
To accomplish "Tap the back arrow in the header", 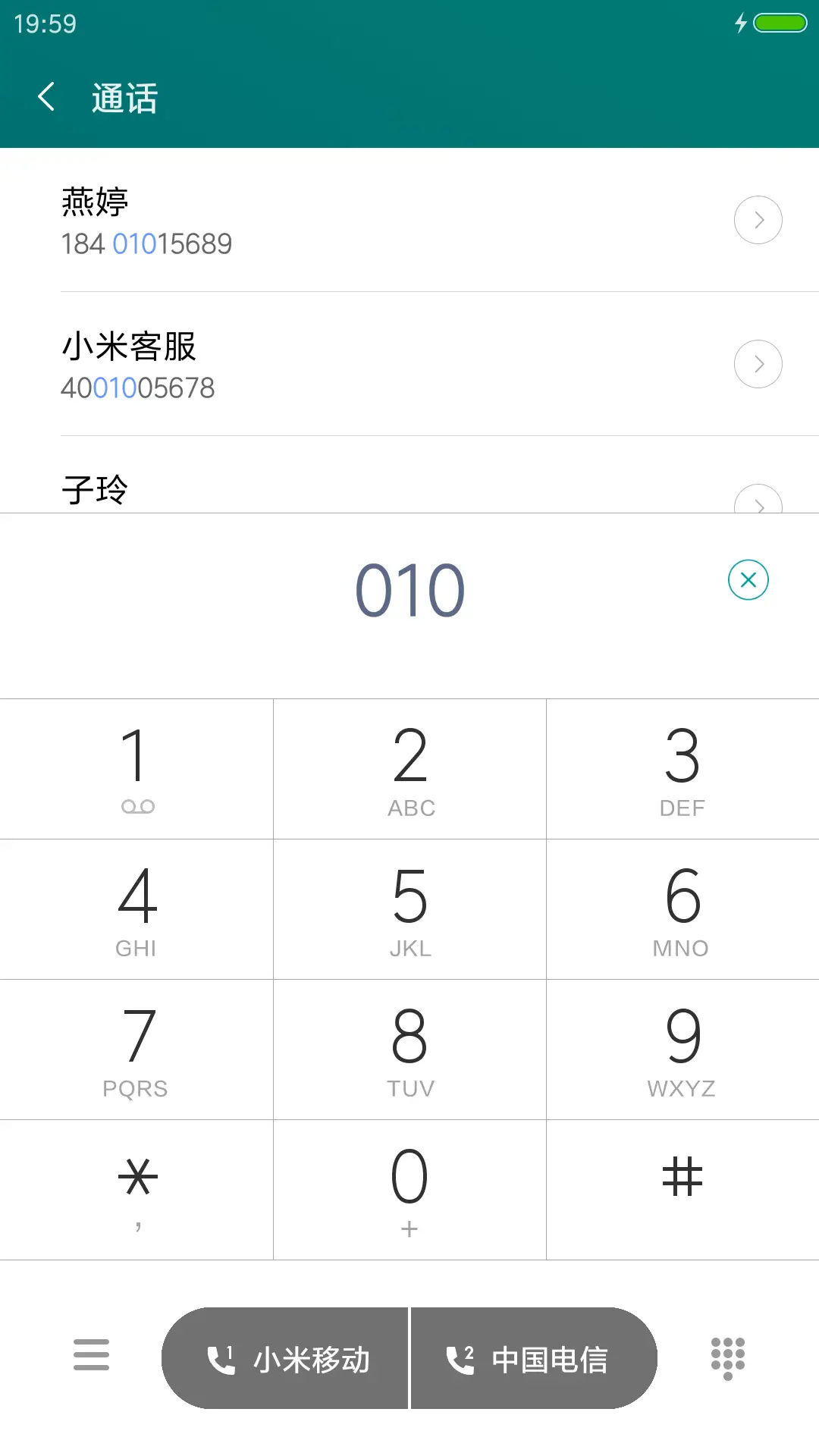I will [x=47, y=97].
